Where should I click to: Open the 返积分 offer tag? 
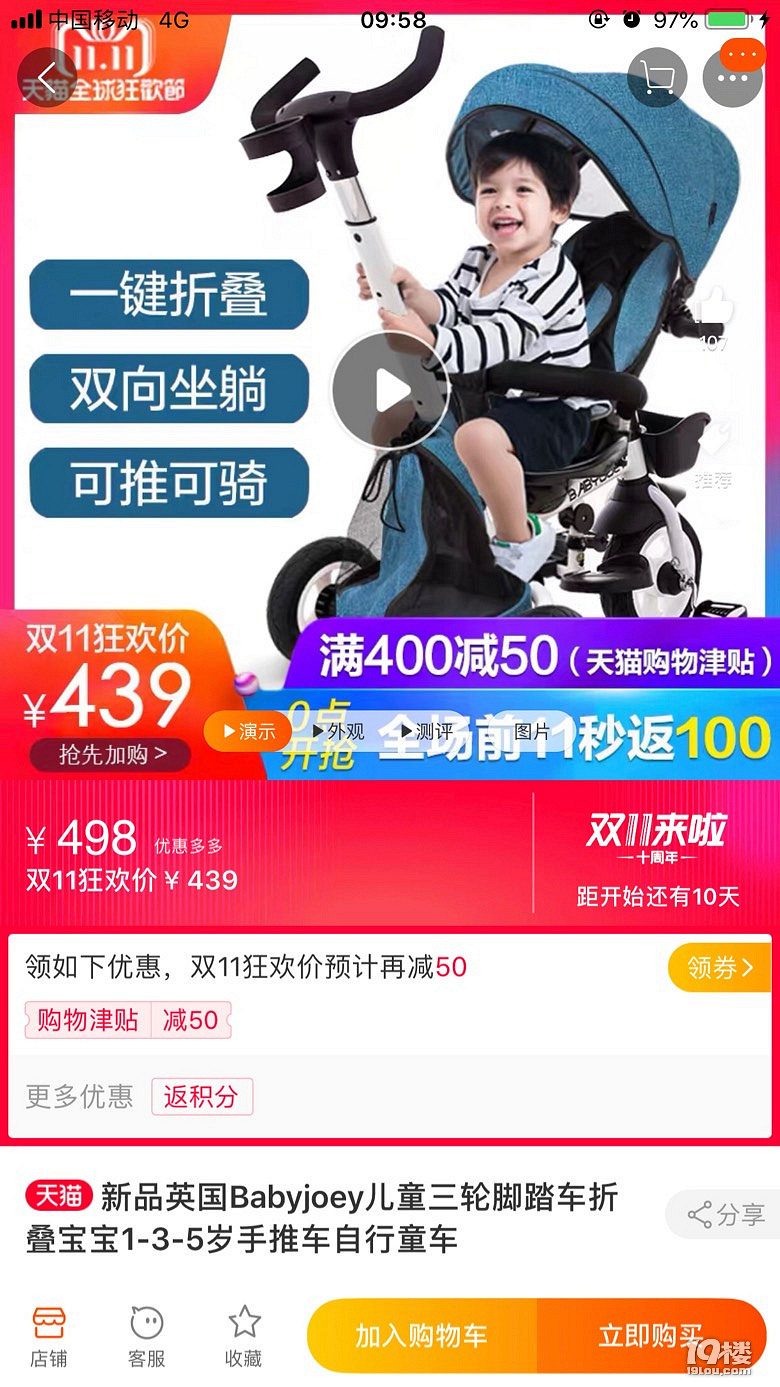(201, 1097)
